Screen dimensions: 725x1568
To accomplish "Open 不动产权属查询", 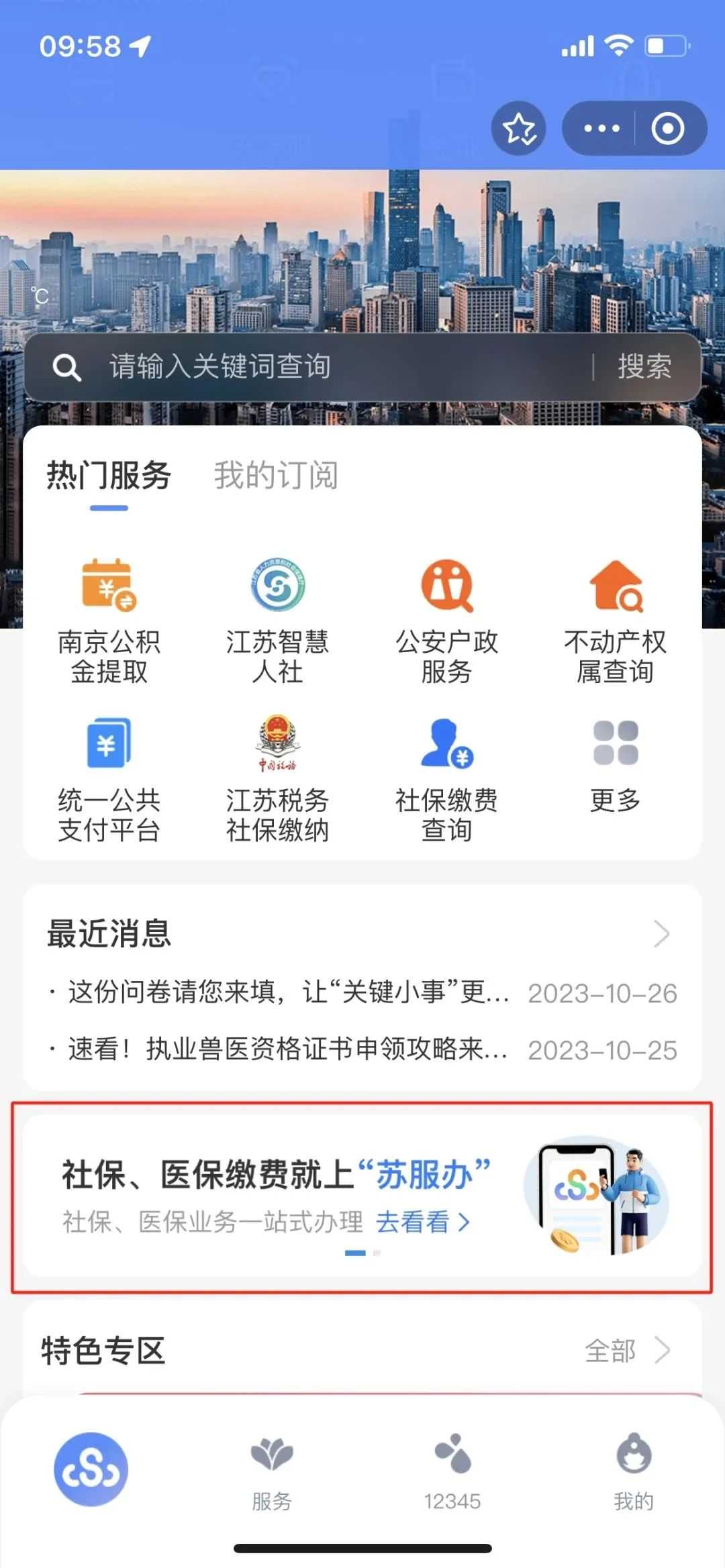I will point(615,621).
